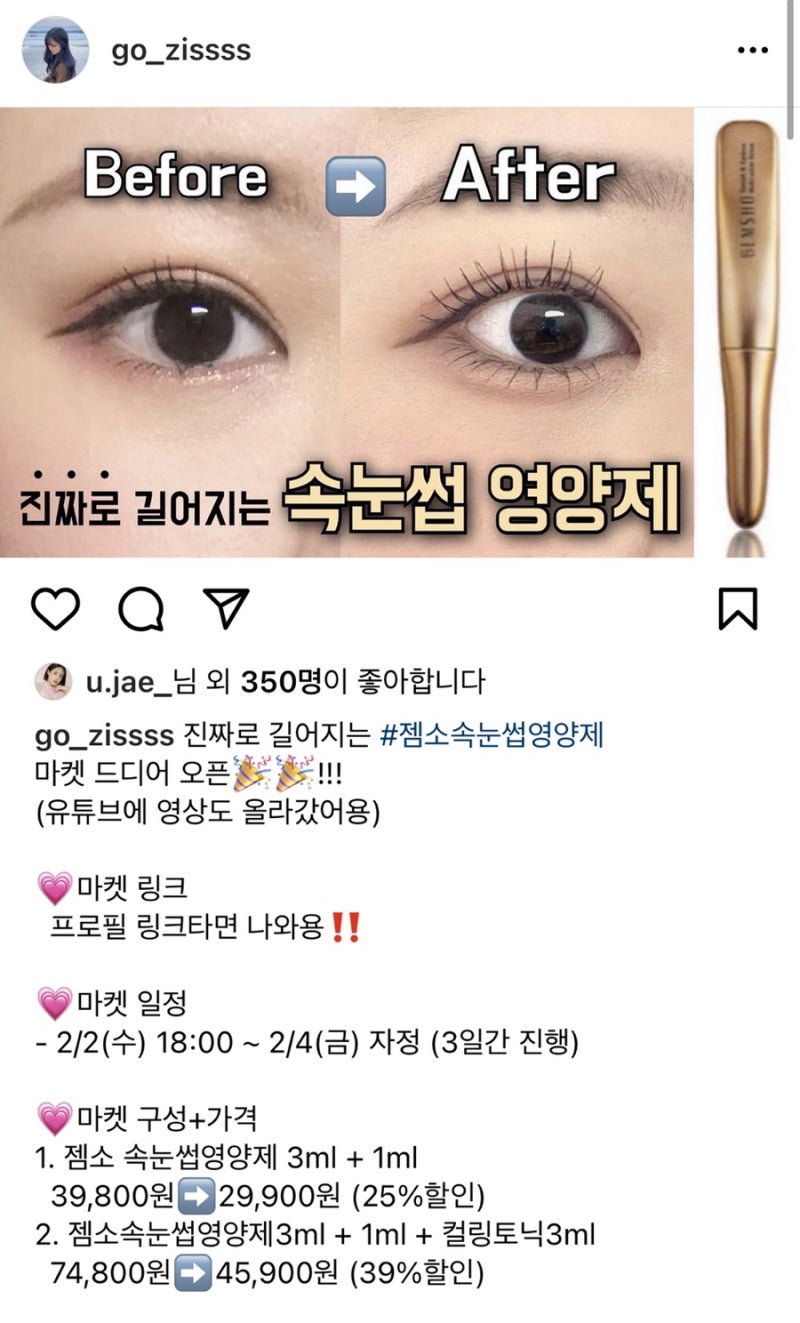Bookmark this post
This screenshot has height=1323, width=800.
(x=738, y=608)
